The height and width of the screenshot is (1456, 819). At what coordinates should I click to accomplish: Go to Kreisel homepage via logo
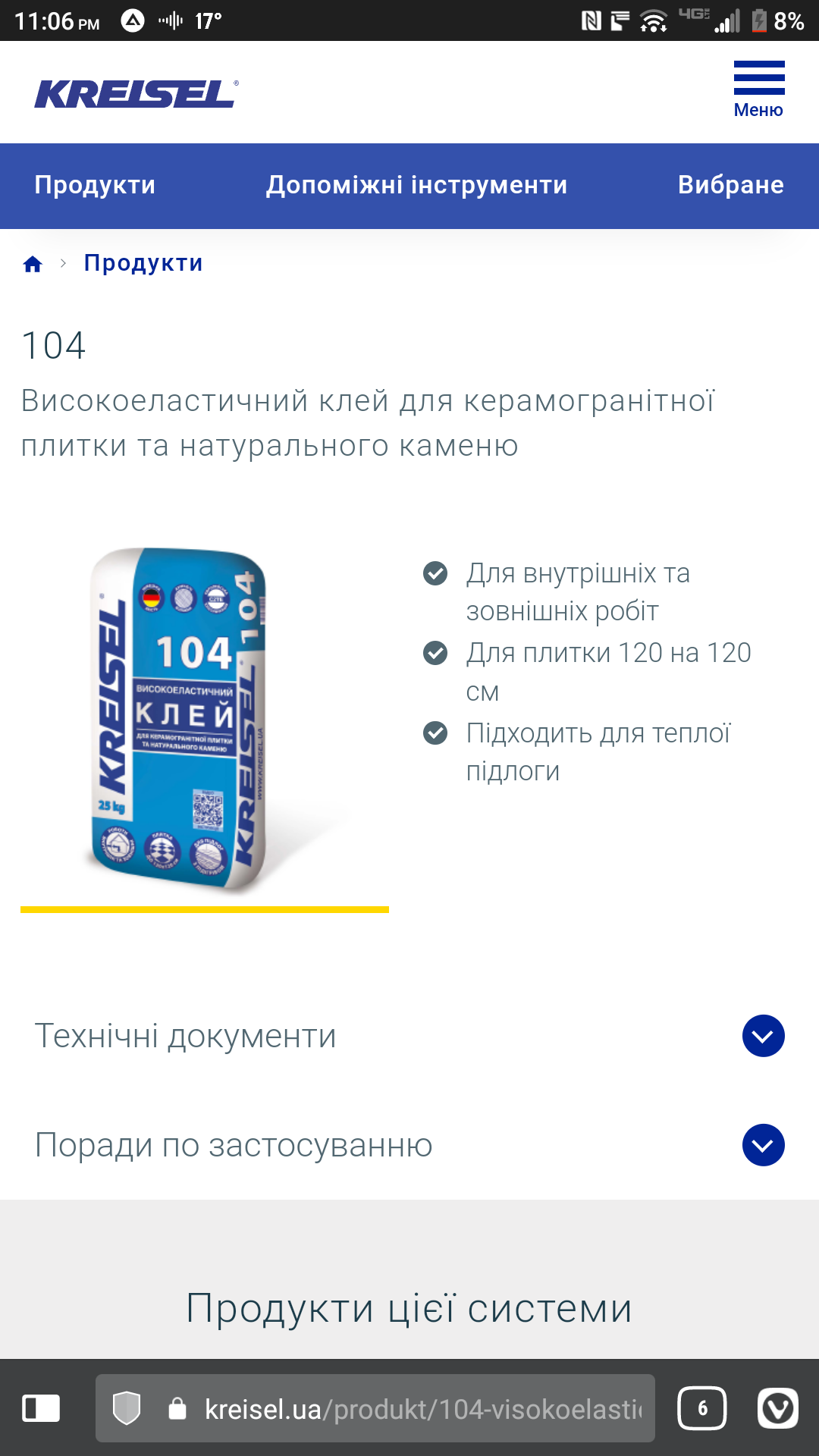136,94
